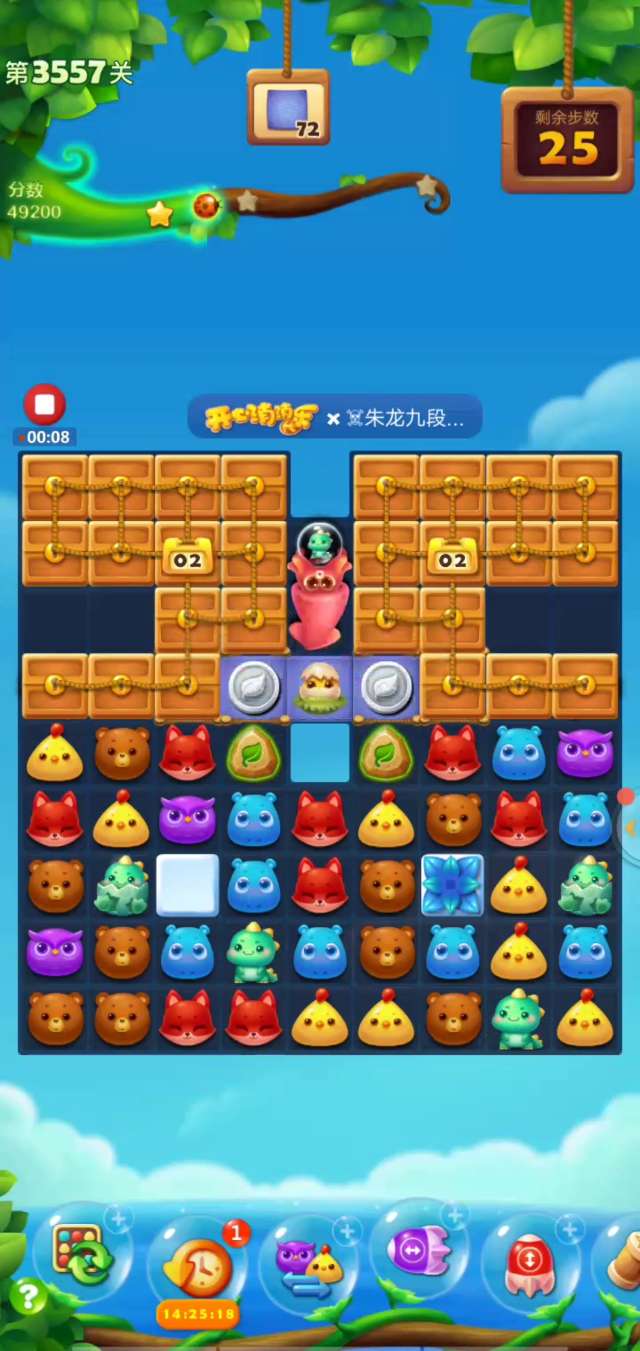Use the vertical rocket booster
The width and height of the screenshot is (640, 1351).
pyautogui.click(x=531, y=1260)
